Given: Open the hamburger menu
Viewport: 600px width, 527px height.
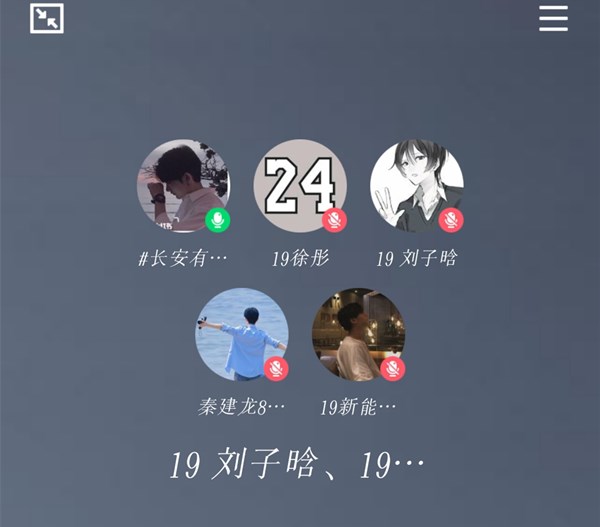Looking at the screenshot, I should 553,18.
